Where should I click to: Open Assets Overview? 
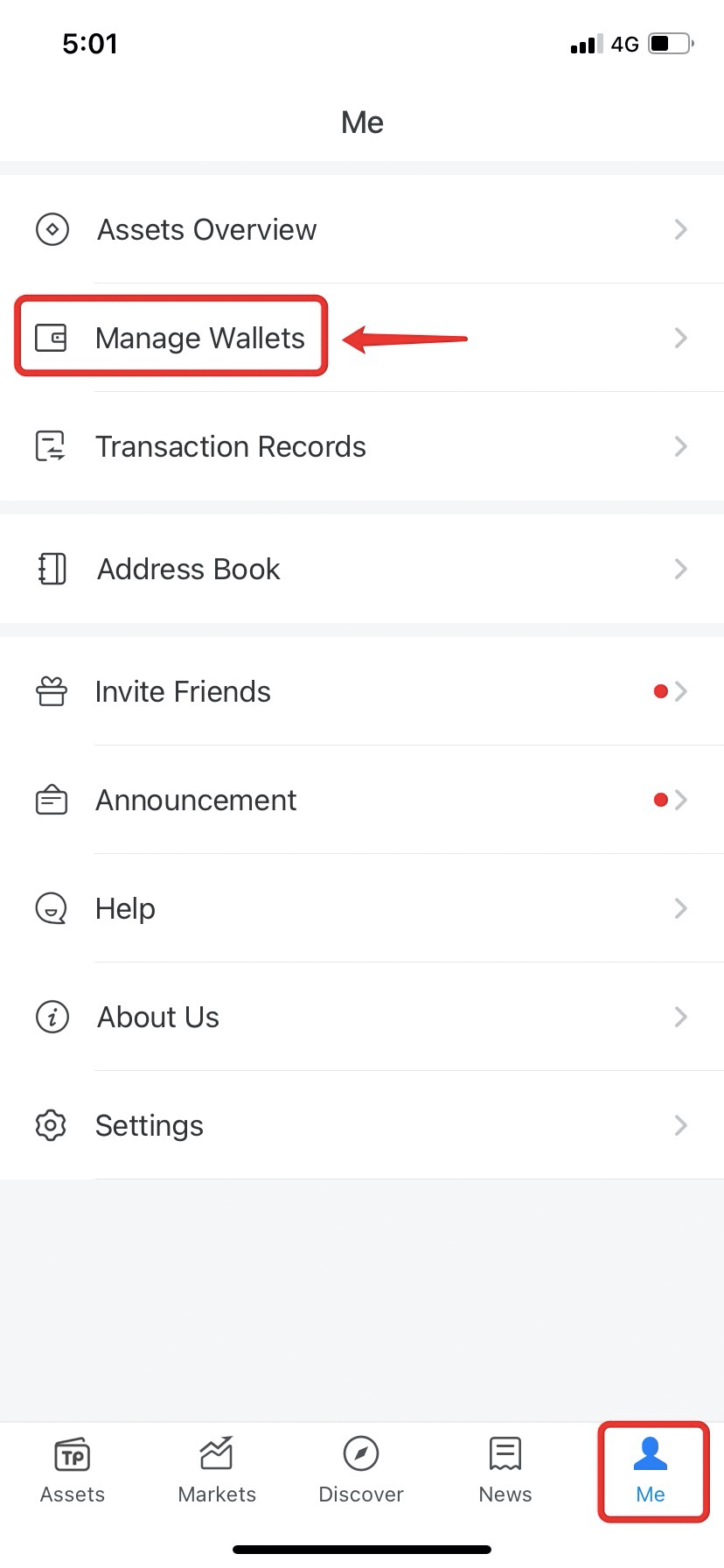click(206, 229)
